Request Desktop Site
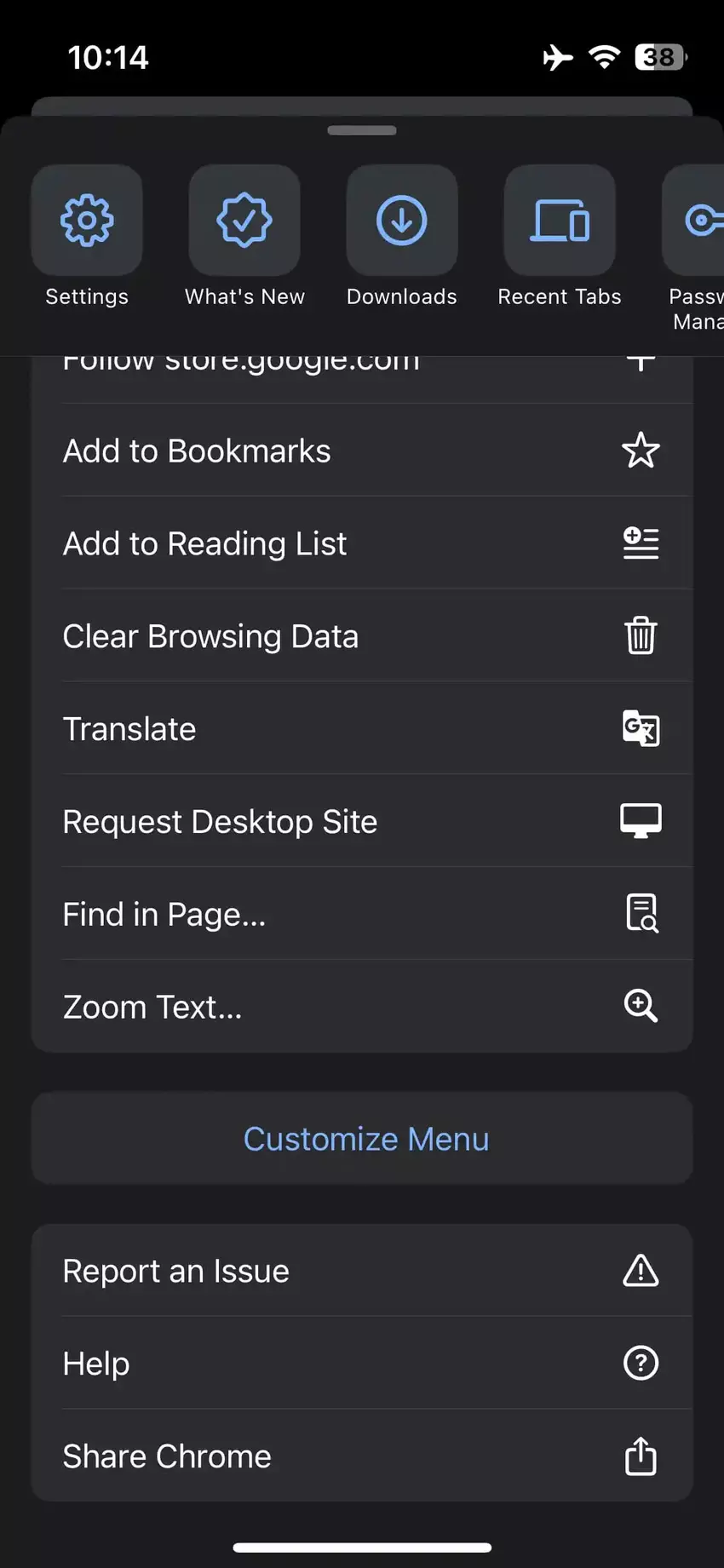 pos(362,822)
